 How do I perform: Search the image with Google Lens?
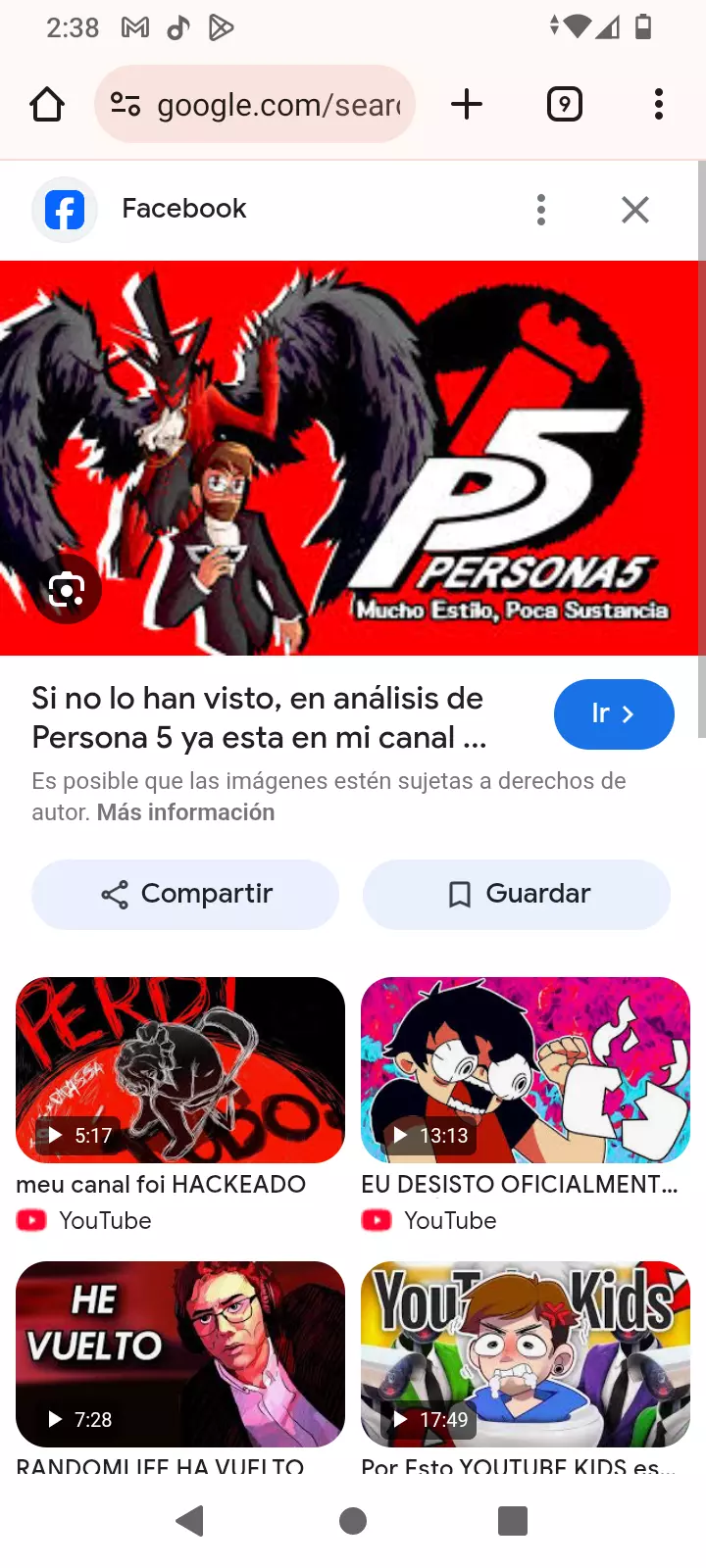[x=67, y=589]
